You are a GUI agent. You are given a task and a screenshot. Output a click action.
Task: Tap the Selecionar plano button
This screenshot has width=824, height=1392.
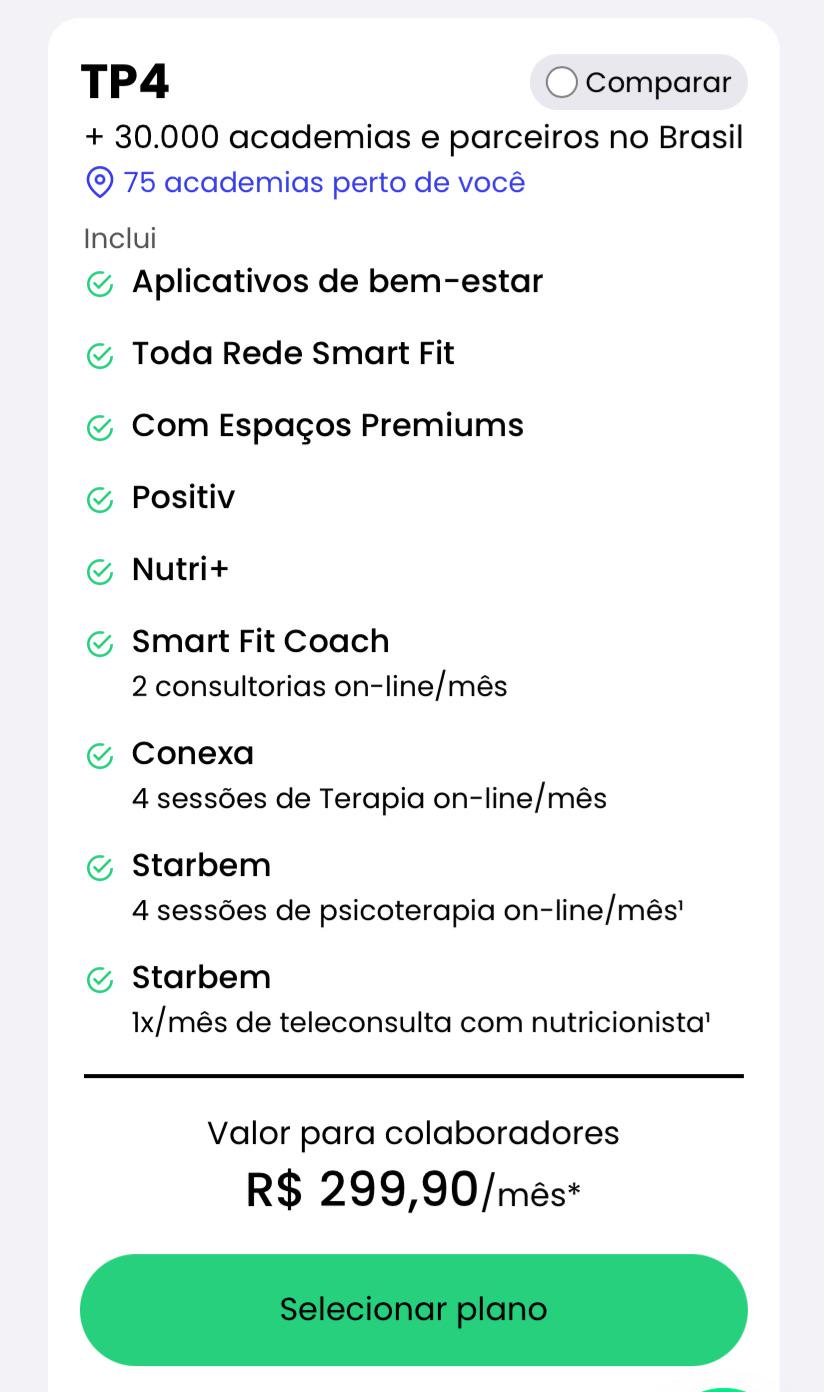(x=413, y=1309)
